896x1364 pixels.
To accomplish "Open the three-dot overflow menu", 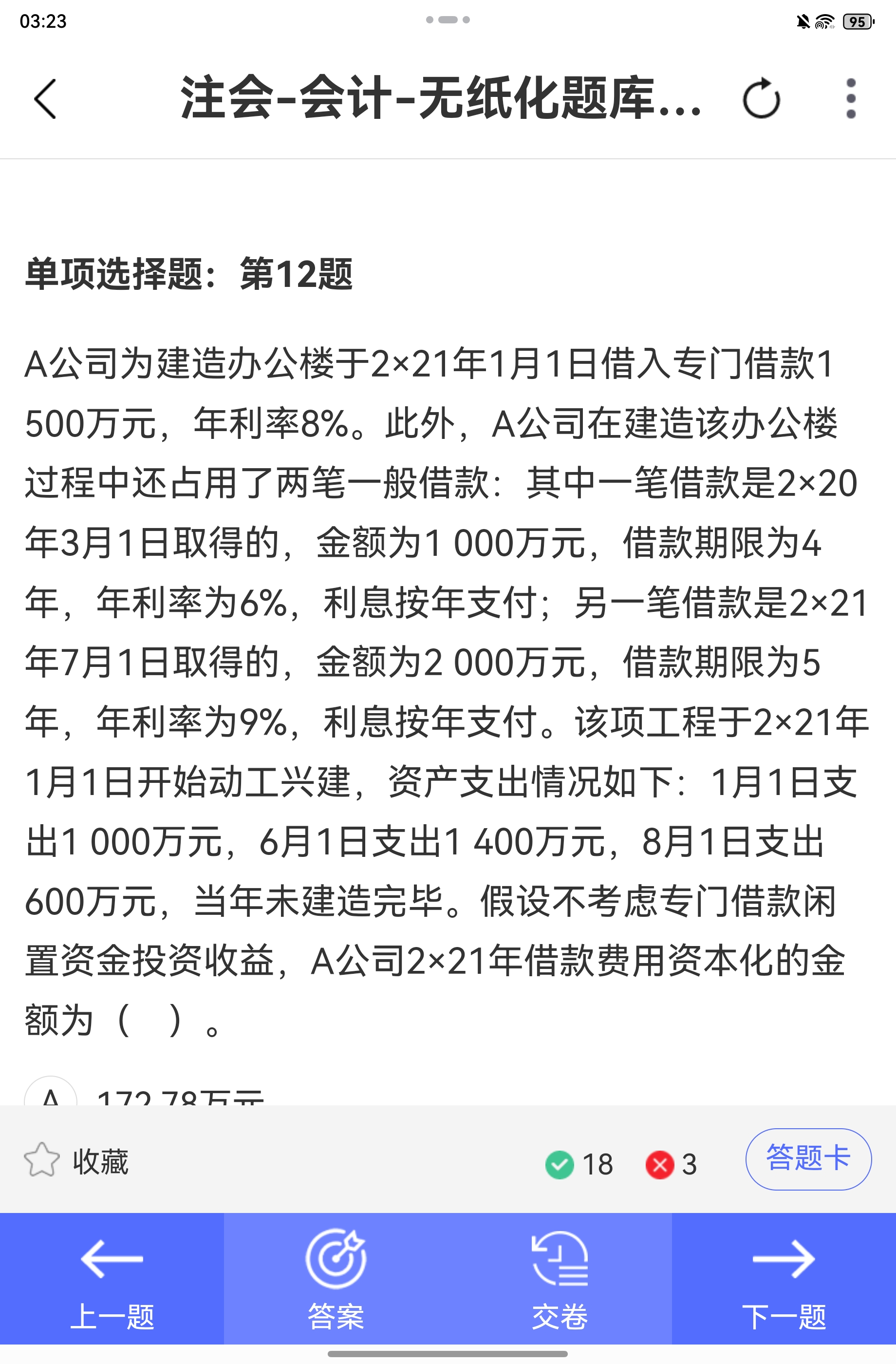I will 851,98.
